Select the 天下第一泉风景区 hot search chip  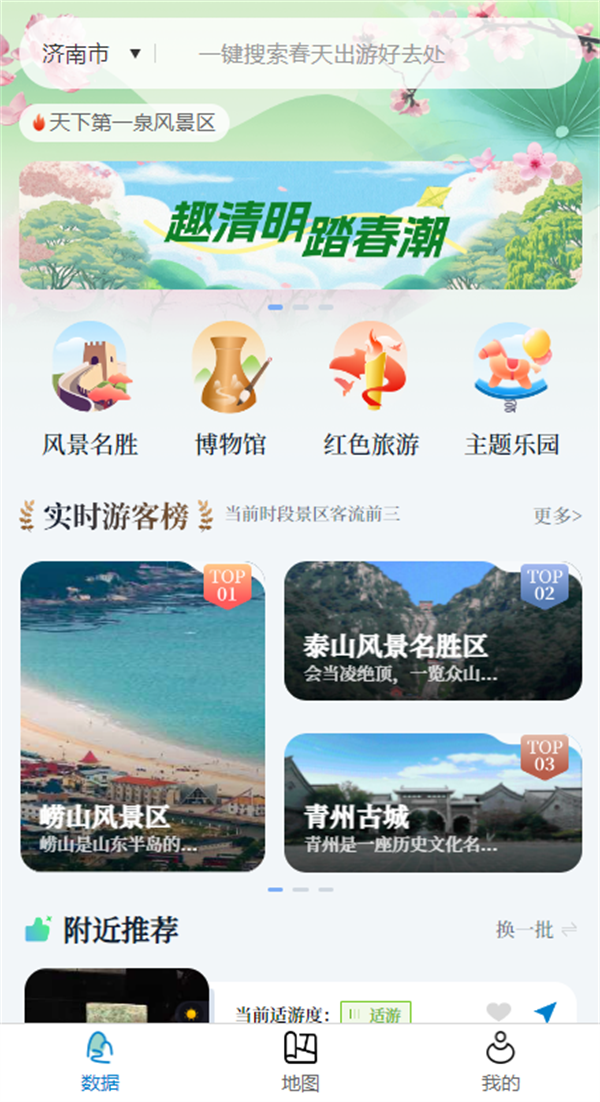coord(124,123)
